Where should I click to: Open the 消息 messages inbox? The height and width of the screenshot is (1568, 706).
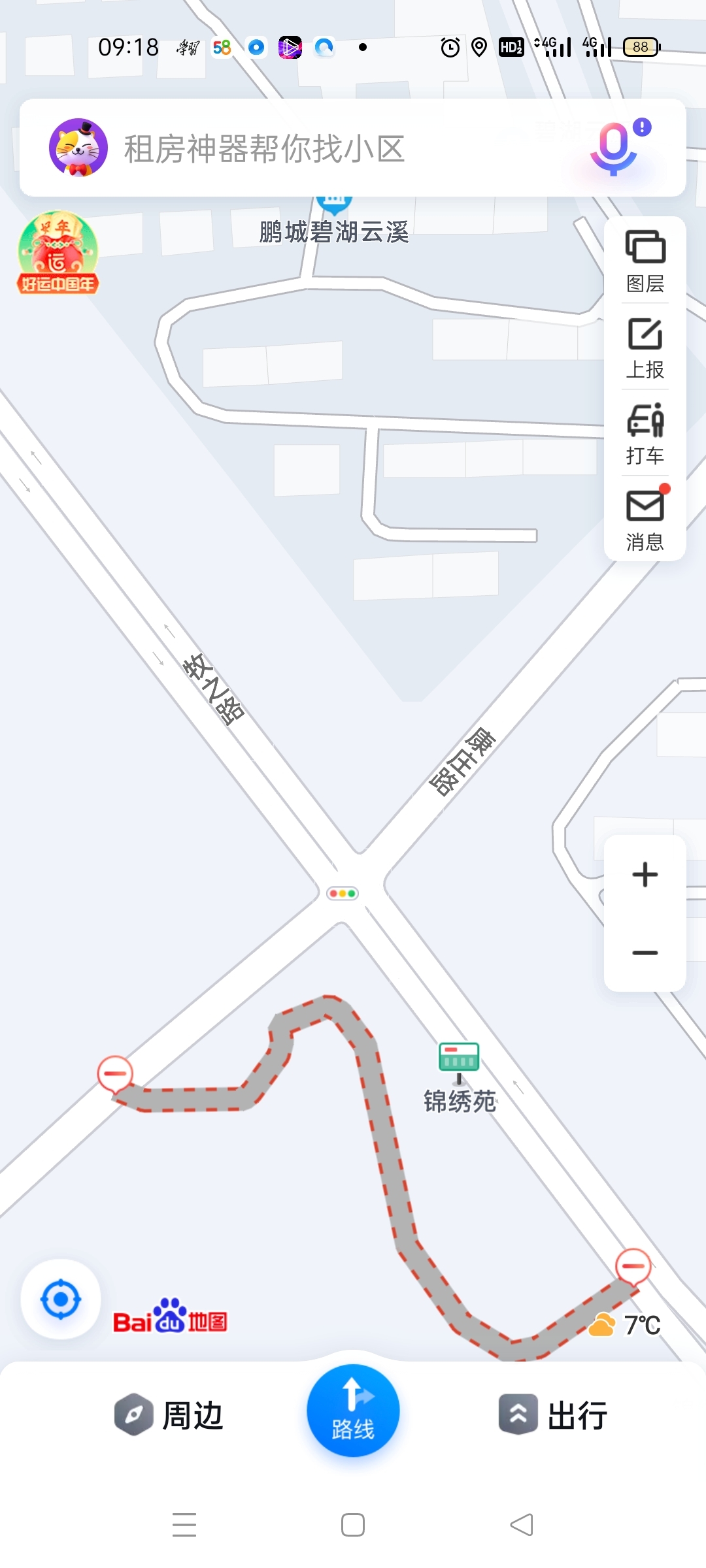(645, 519)
